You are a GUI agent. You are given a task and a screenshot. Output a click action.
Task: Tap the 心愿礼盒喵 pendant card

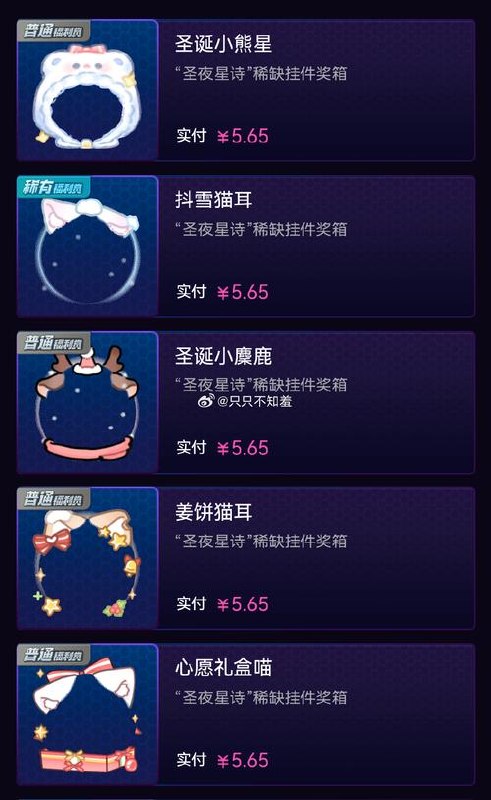pos(246,714)
